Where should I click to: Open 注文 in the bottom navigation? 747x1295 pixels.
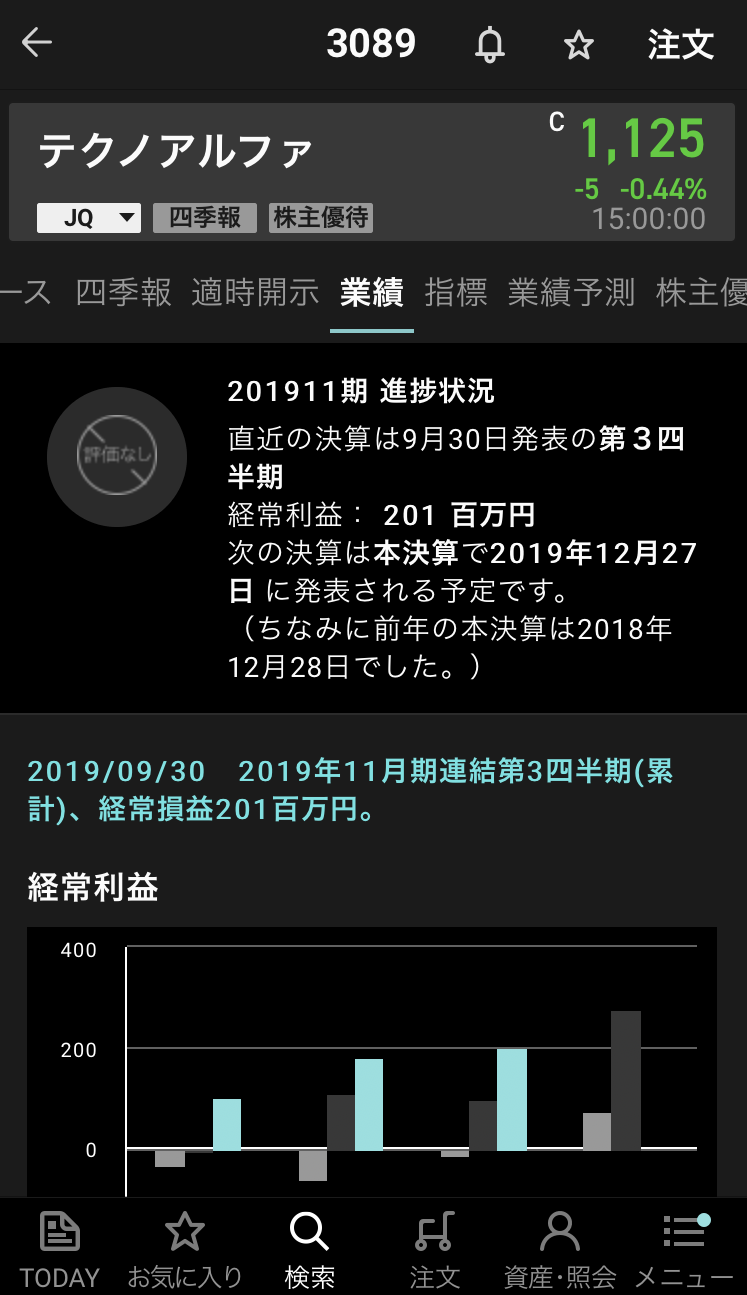point(434,1248)
